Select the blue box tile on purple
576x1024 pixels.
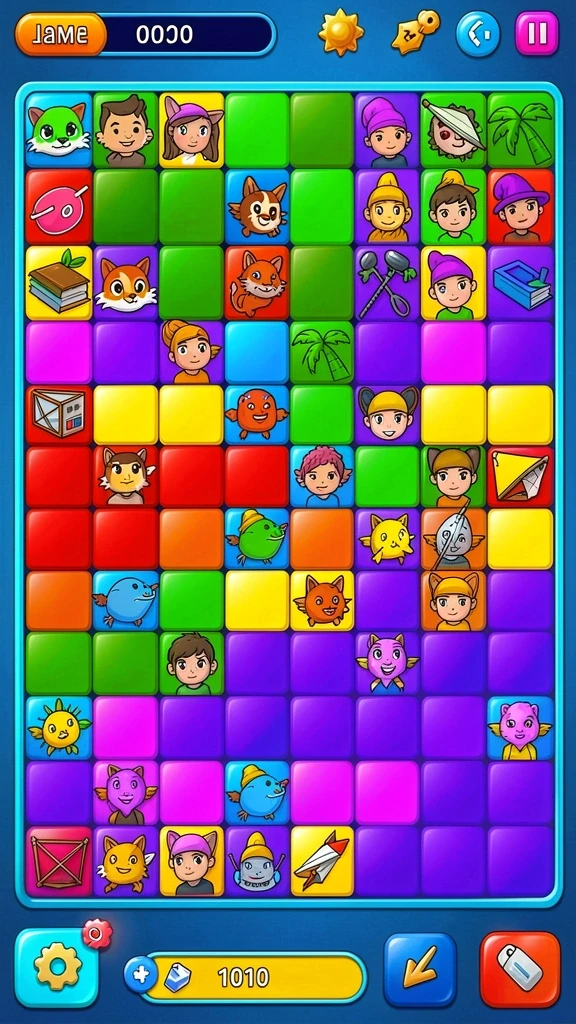point(520,283)
